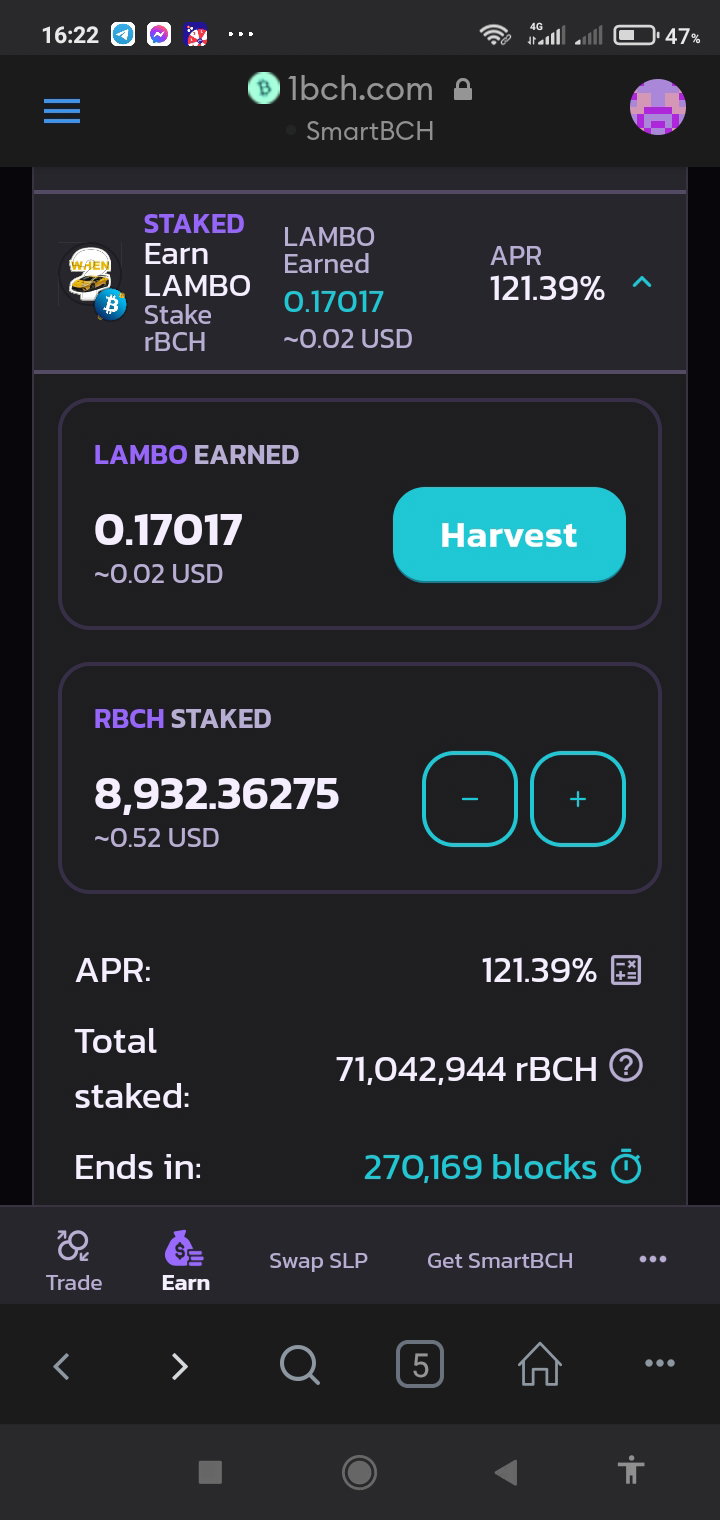Show the total staked help tooltip

click(626, 1066)
